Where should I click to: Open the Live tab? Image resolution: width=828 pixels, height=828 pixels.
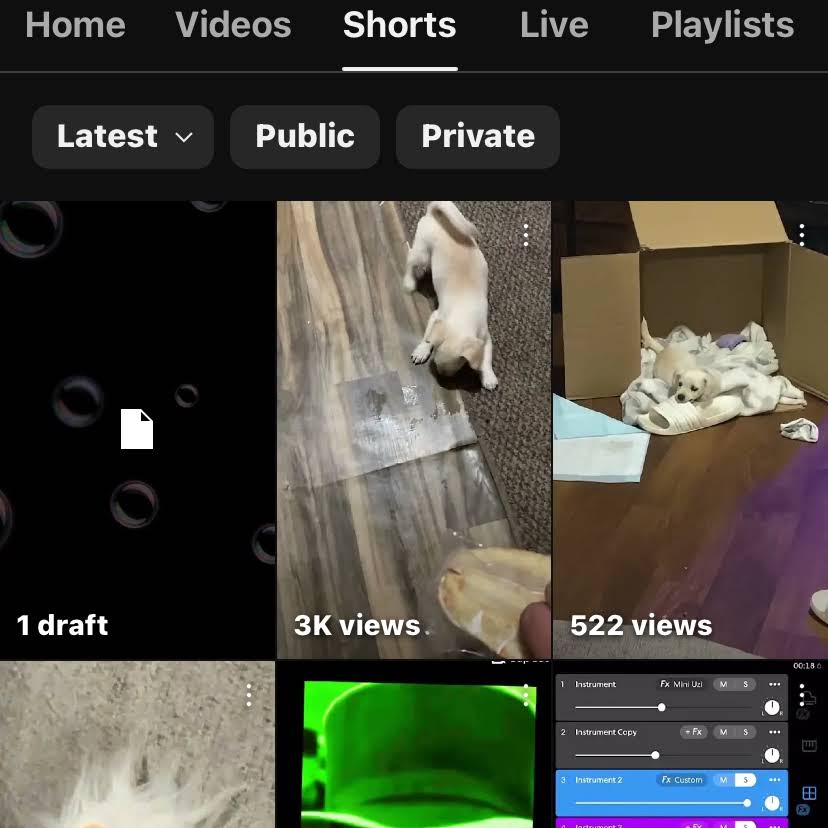click(554, 25)
